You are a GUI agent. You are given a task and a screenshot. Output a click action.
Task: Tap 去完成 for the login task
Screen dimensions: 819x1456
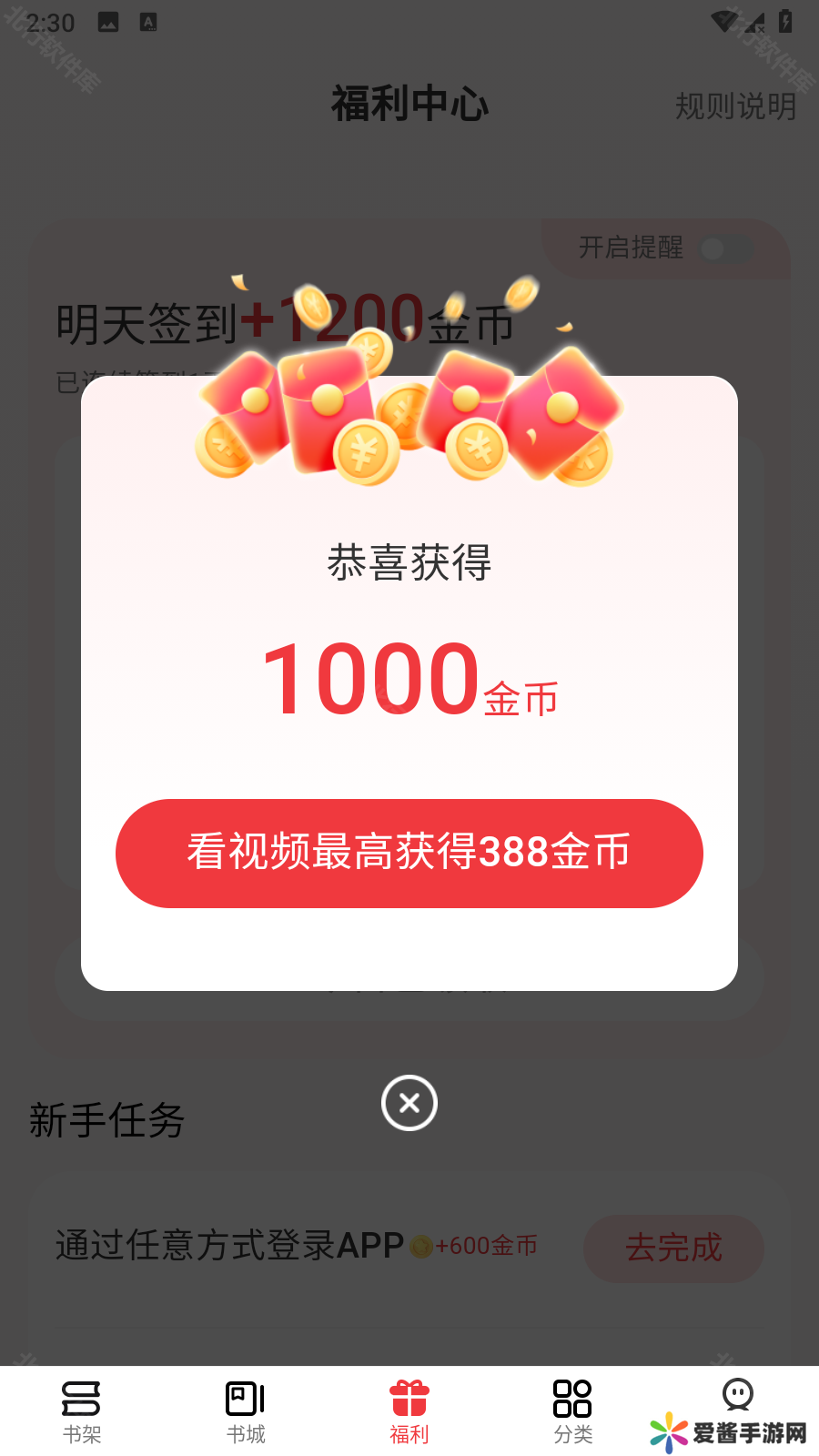pos(673,1248)
